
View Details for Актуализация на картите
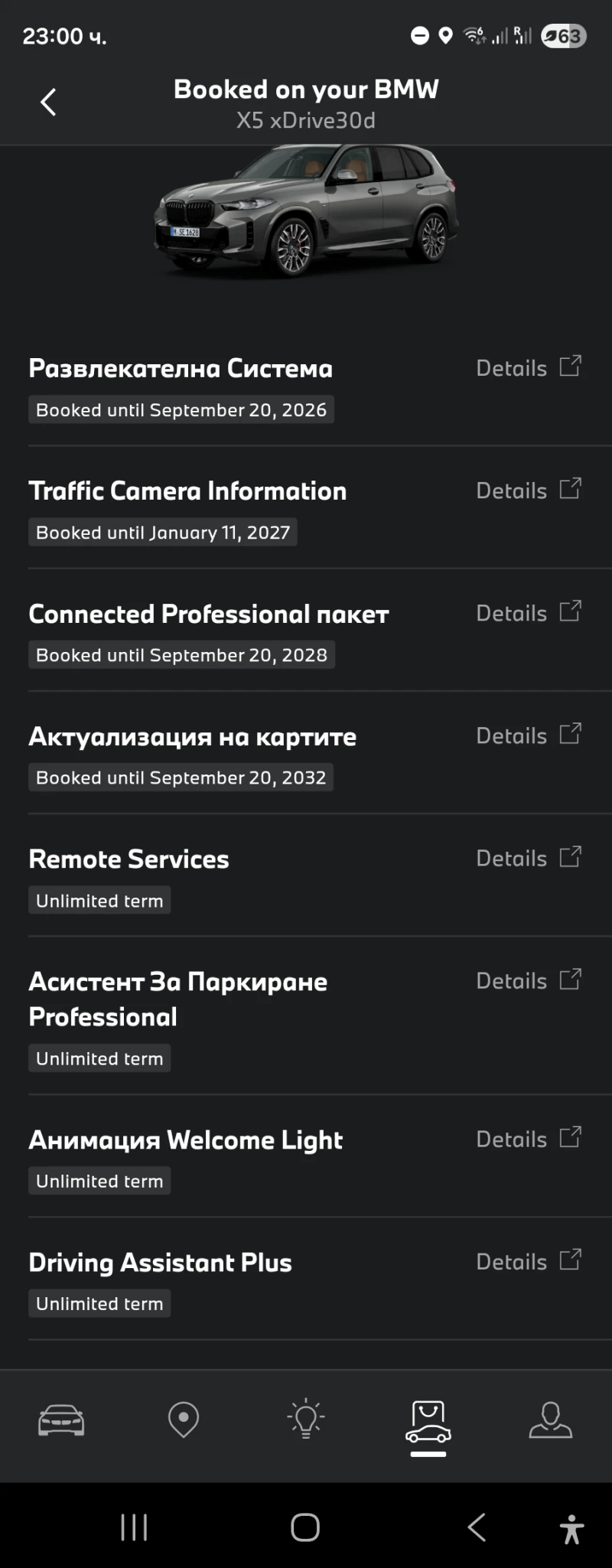[528, 735]
